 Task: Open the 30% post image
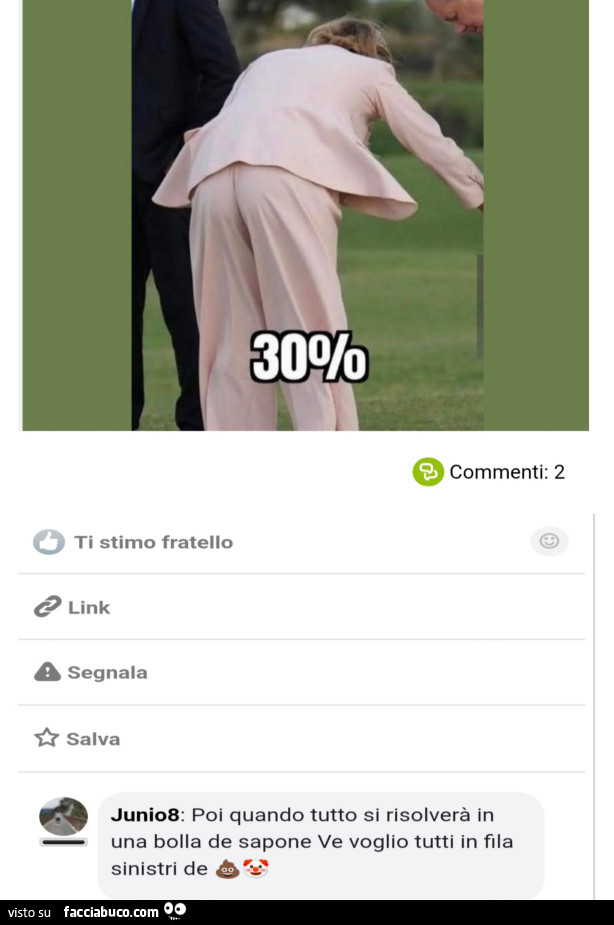tap(307, 215)
